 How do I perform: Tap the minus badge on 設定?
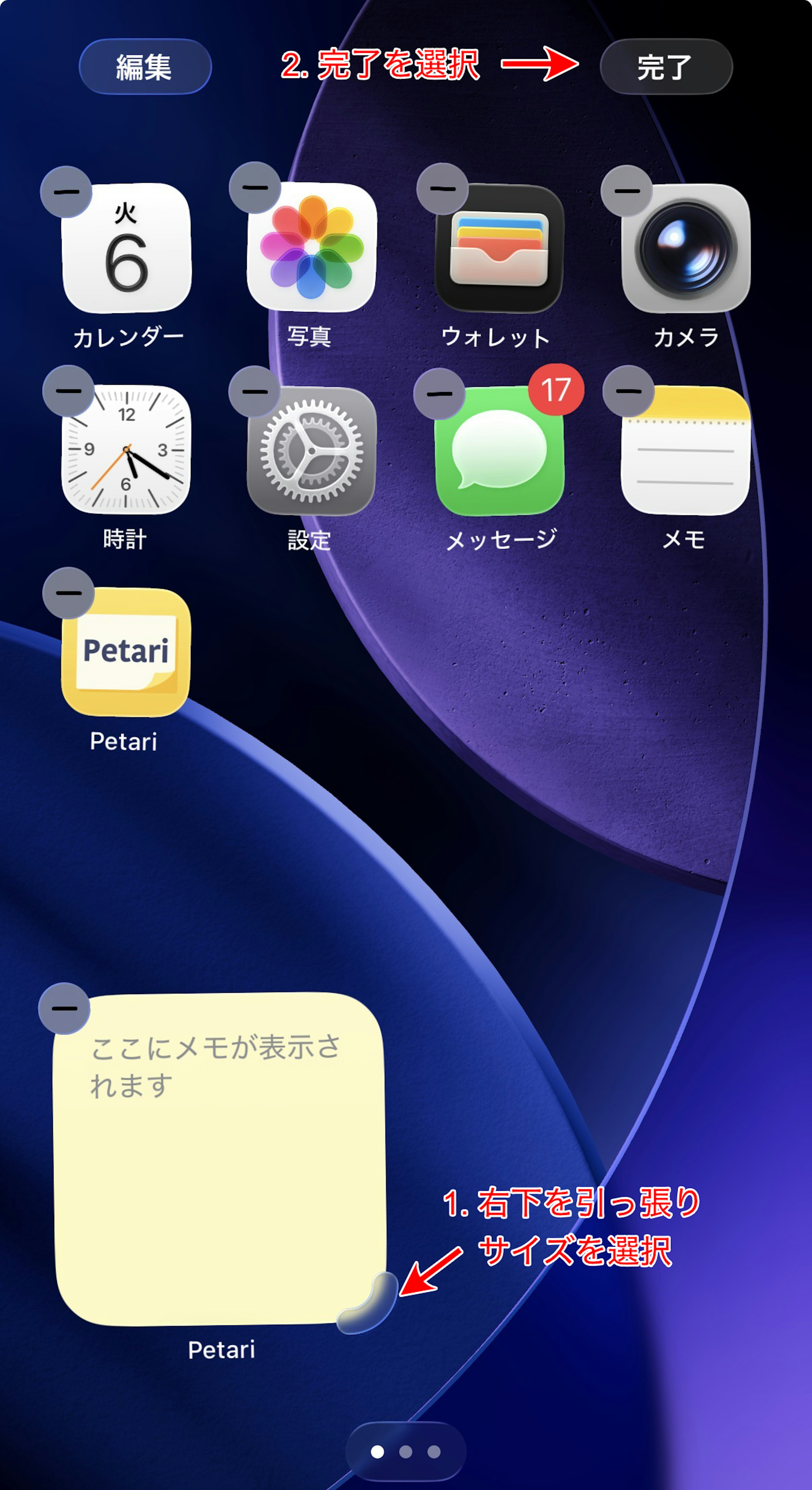(254, 392)
